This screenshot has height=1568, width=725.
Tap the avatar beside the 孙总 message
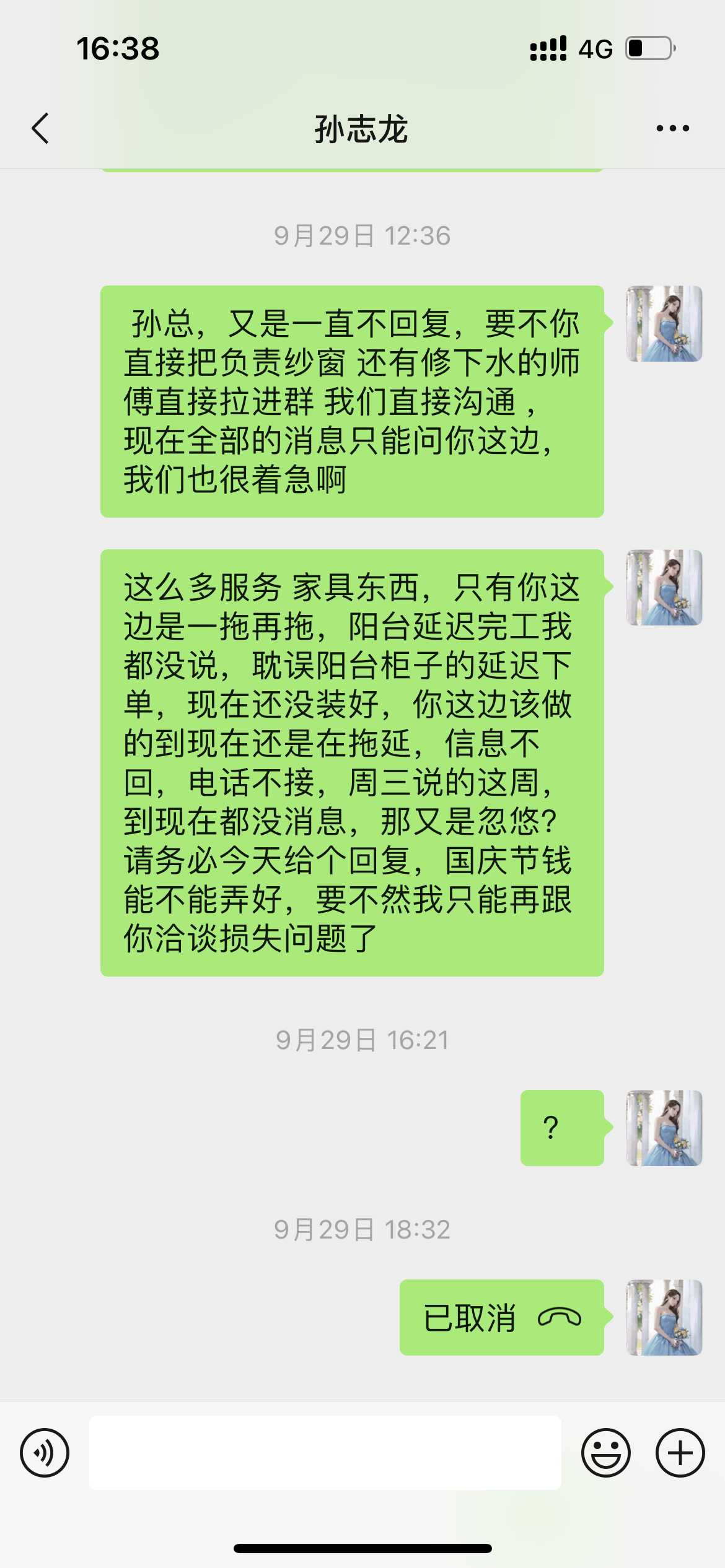[664, 323]
